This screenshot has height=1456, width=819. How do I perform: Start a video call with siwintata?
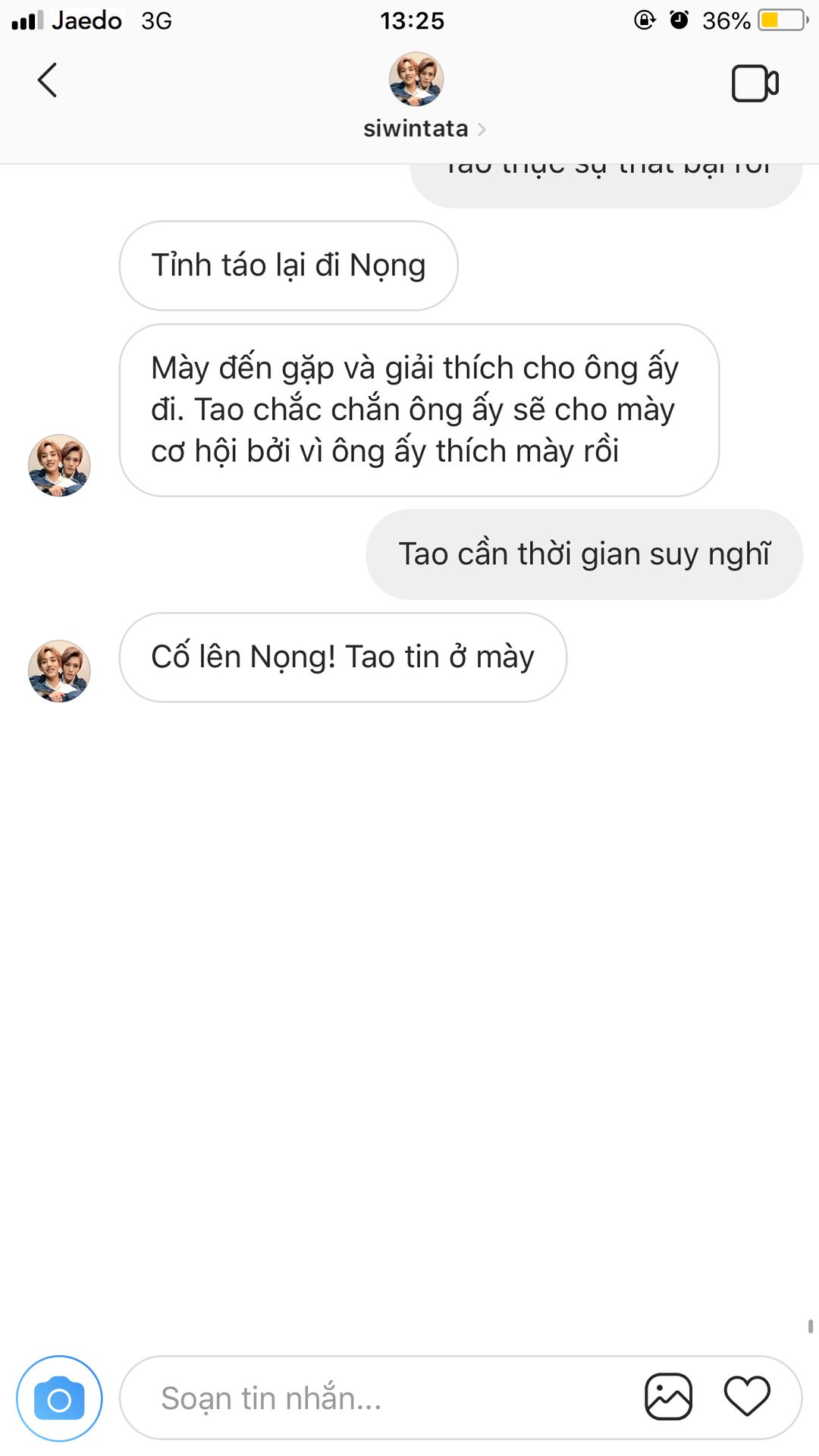pos(755,83)
